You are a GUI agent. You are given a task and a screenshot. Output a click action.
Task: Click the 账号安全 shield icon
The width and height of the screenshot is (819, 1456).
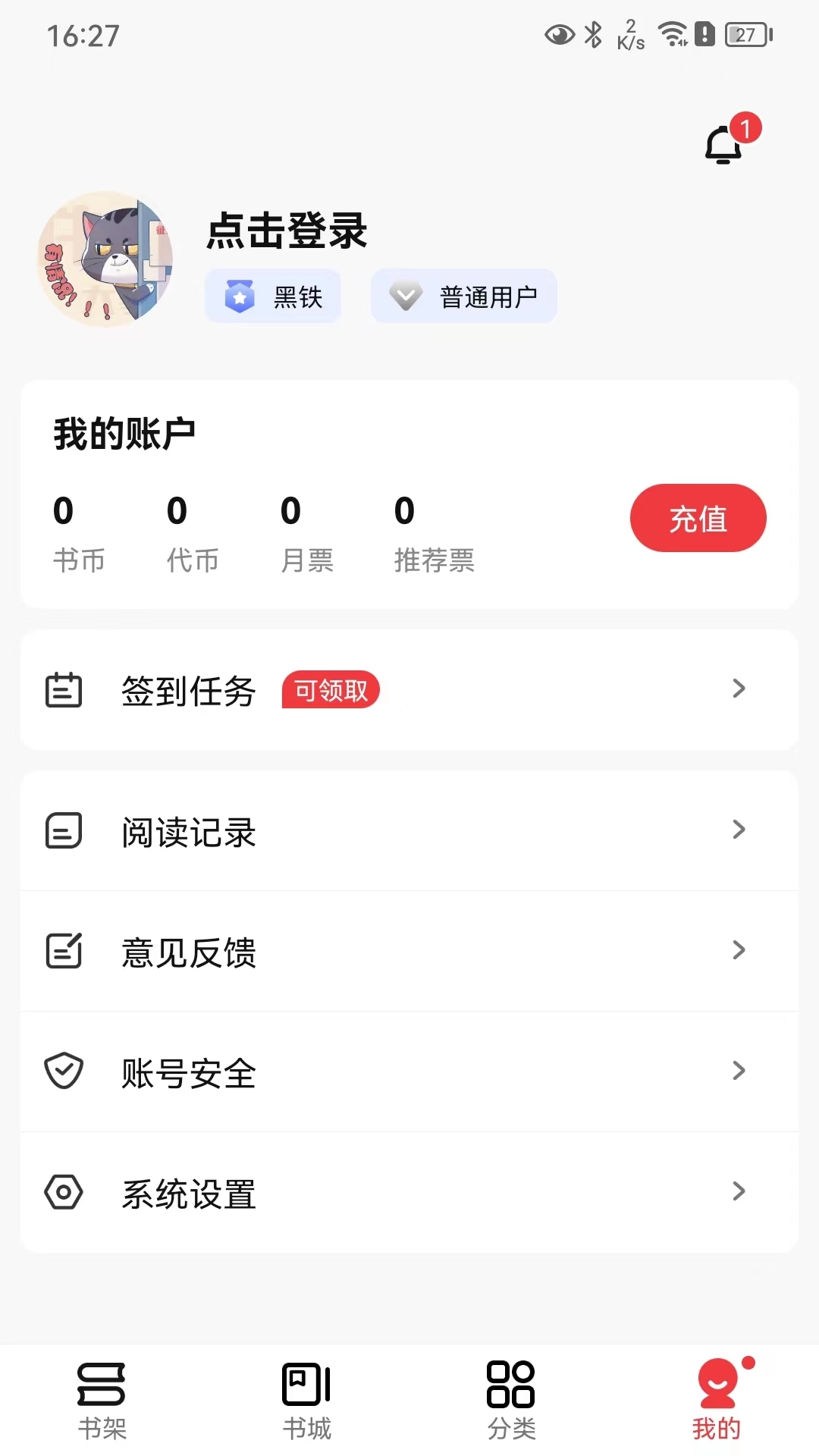[64, 1071]
